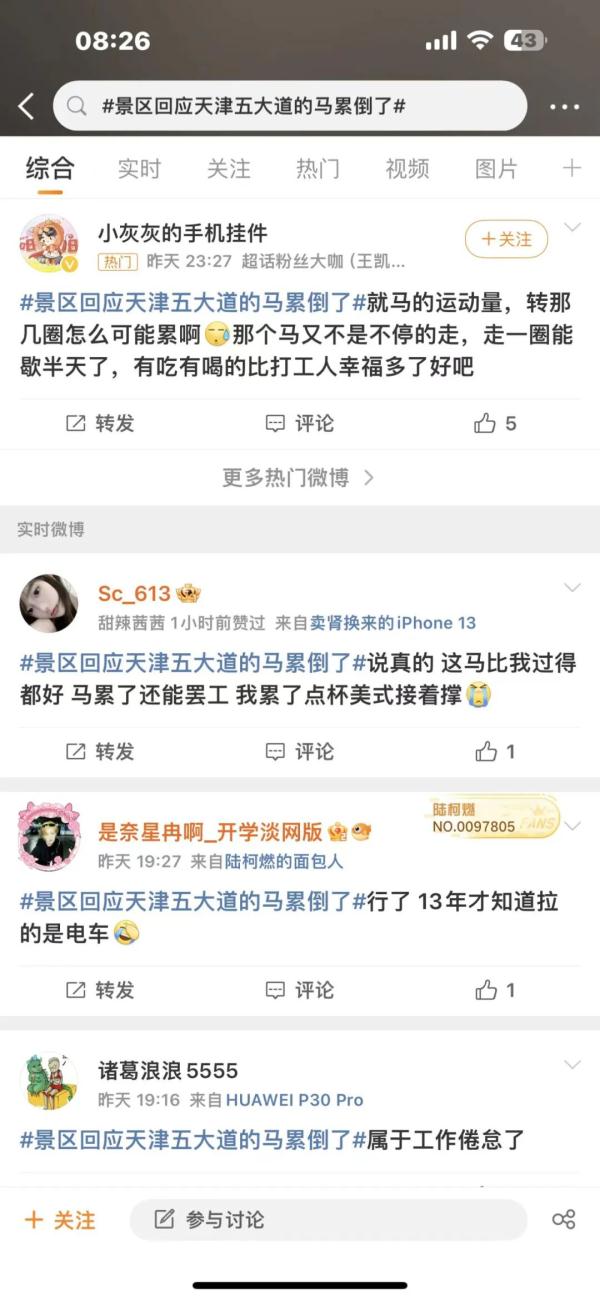600x1300 pixels.
Task: Tap the search field with the hashtag query
Action: (x=290, y=106)
